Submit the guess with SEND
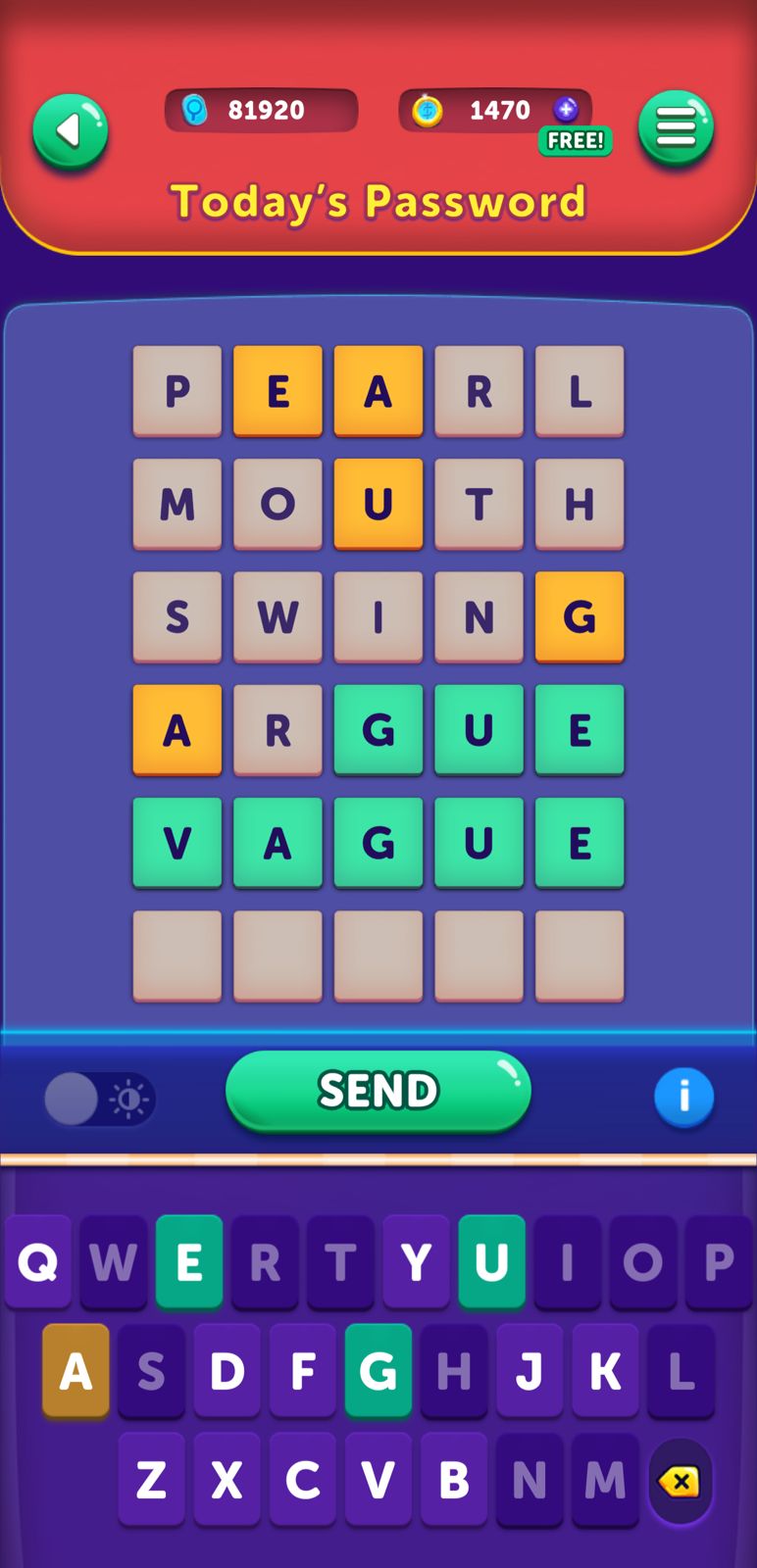 [378, 1090]
